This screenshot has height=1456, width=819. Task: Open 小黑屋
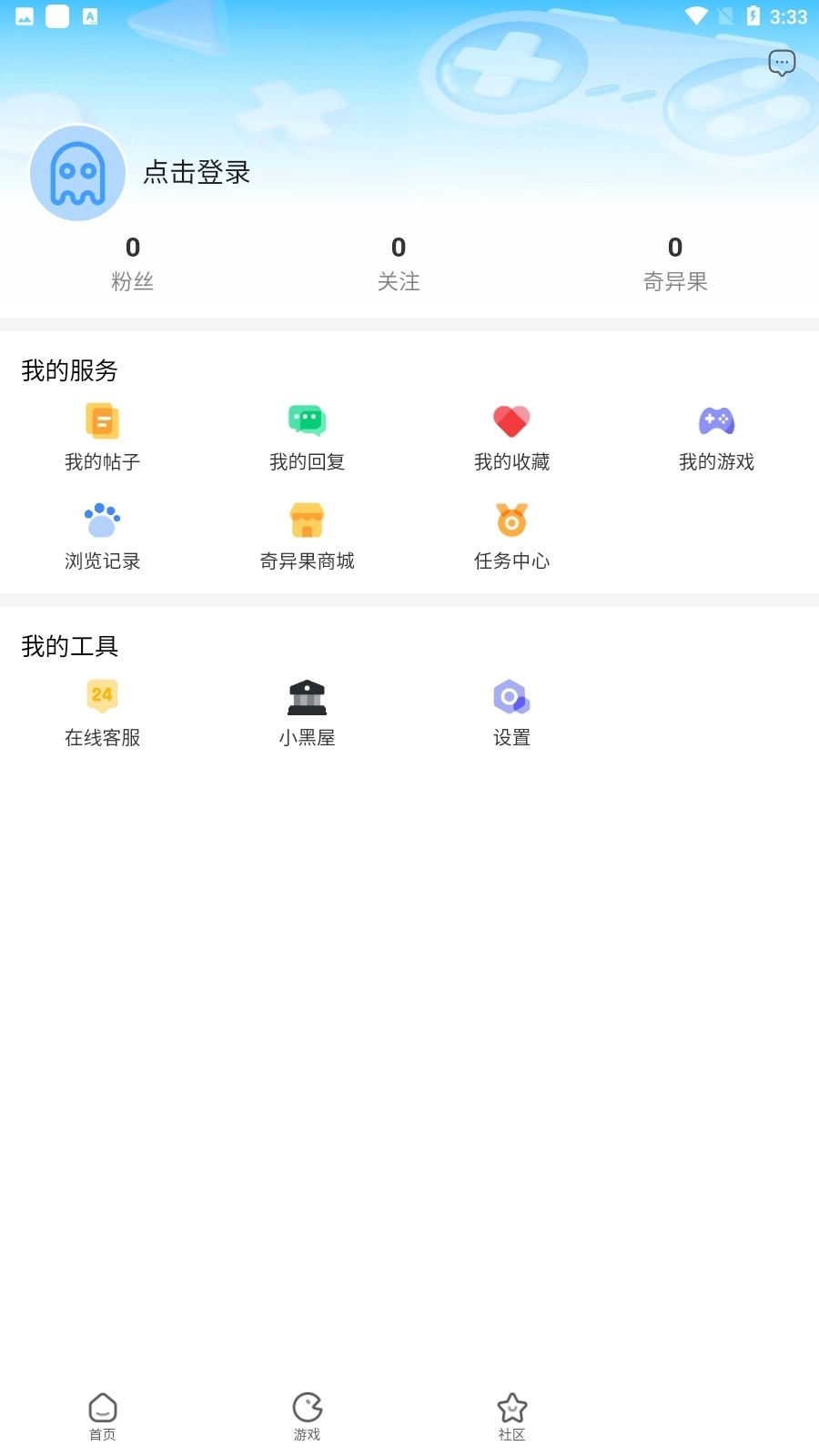point(308,713)
